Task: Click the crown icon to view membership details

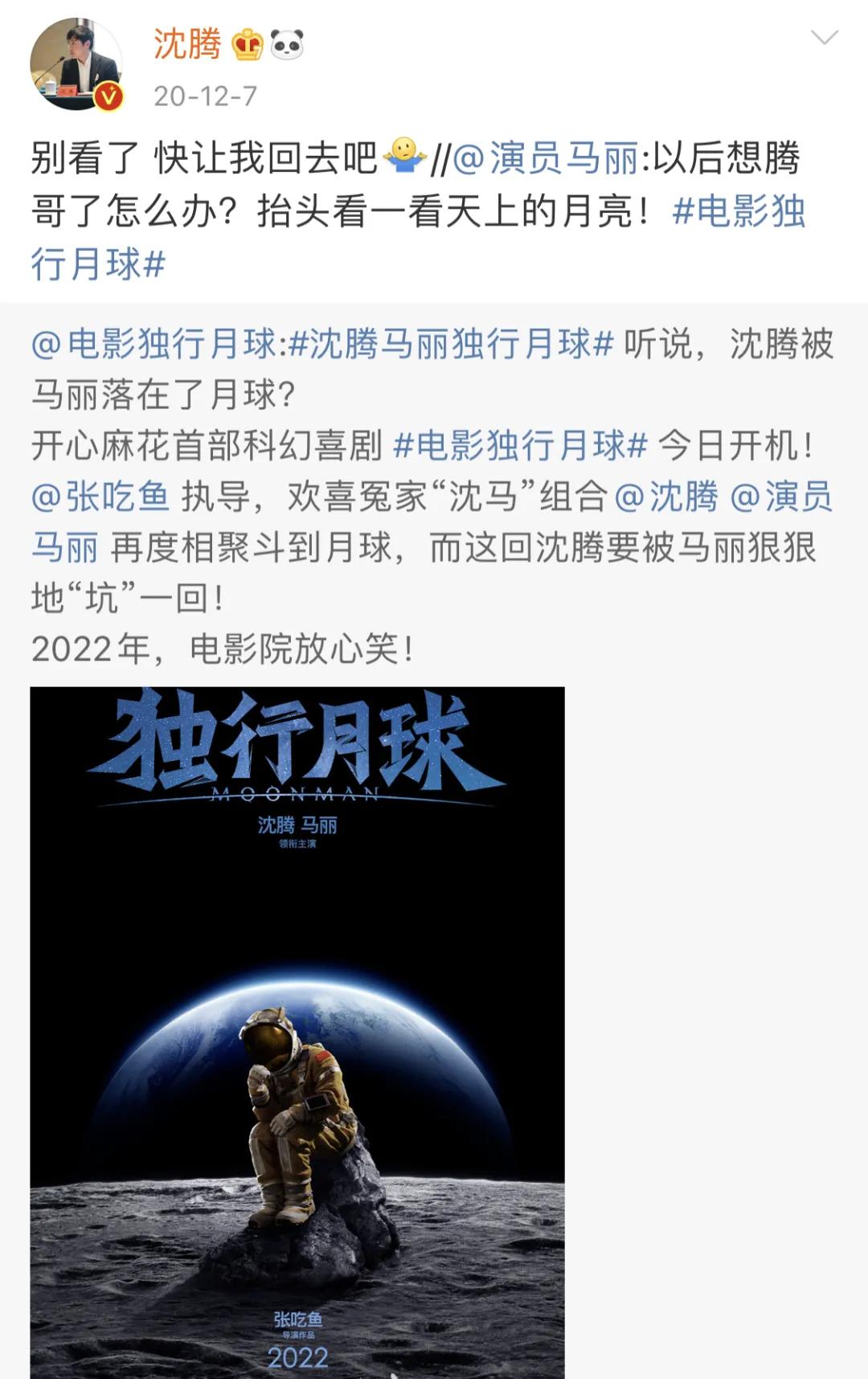Action: click(x=247, y=47)
